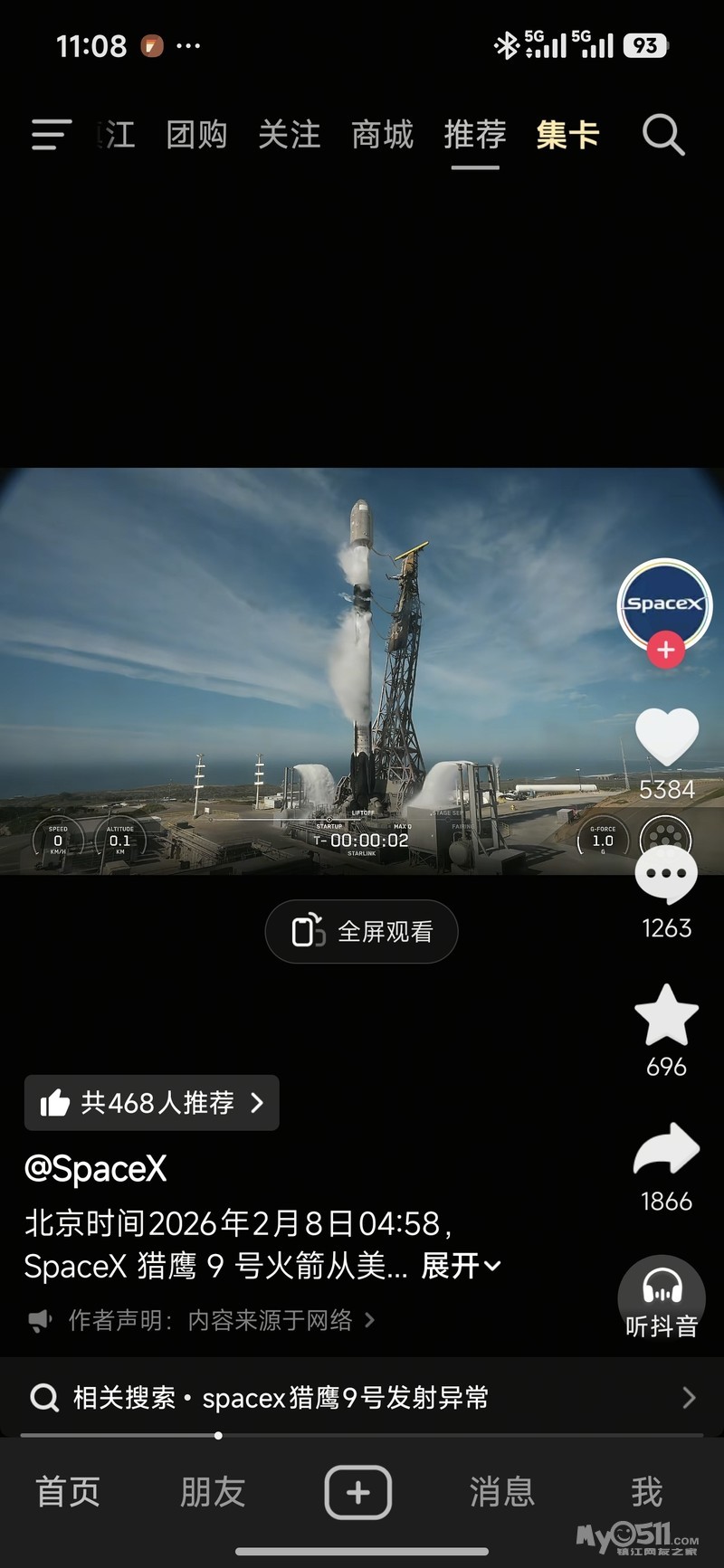Open the comments bubble
This screenshot has width=724, height=1568.
(x=667, y=875)
